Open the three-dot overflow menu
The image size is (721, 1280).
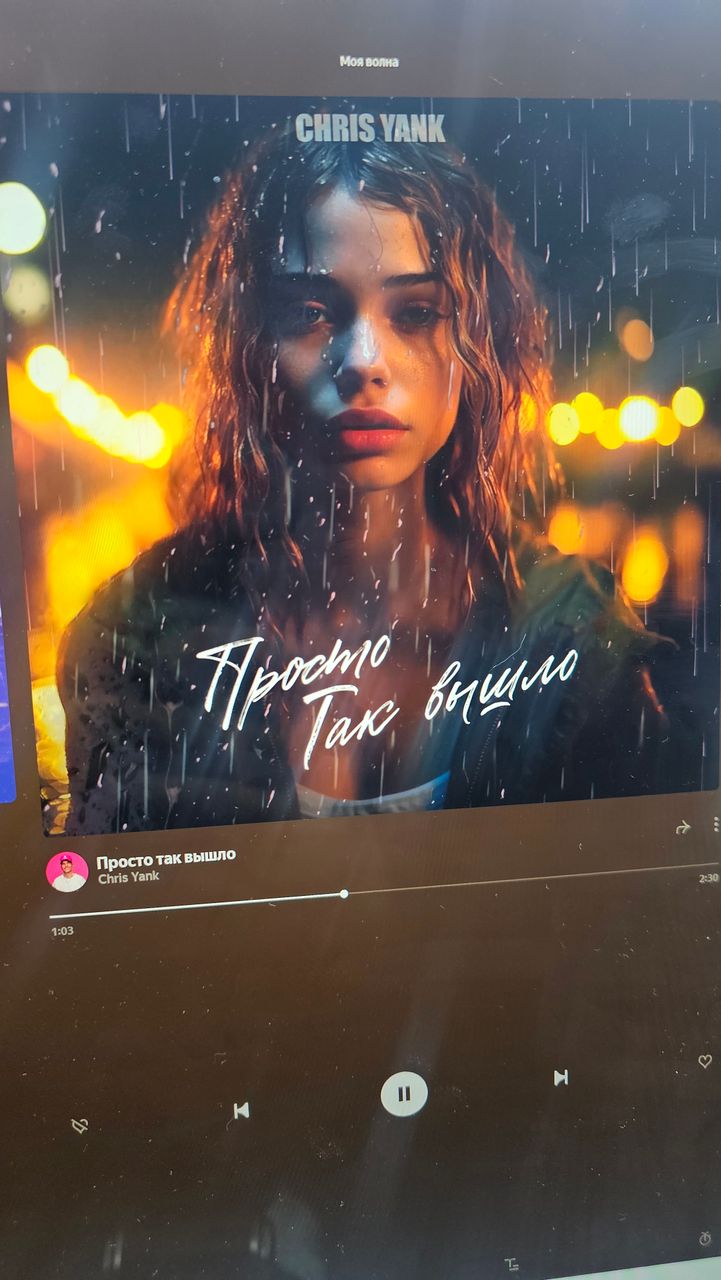pyautogui.click(x=716, y=824)
